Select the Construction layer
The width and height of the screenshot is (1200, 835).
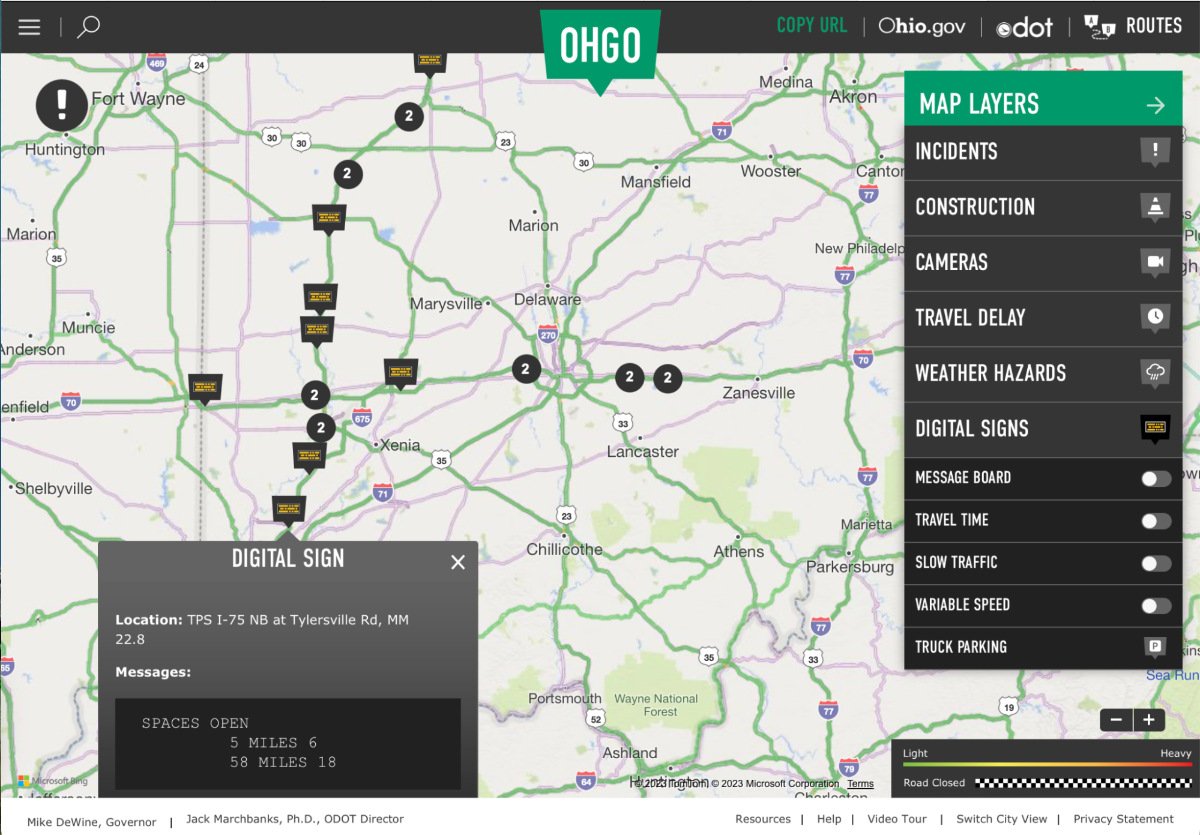[x=1042, y=207]
